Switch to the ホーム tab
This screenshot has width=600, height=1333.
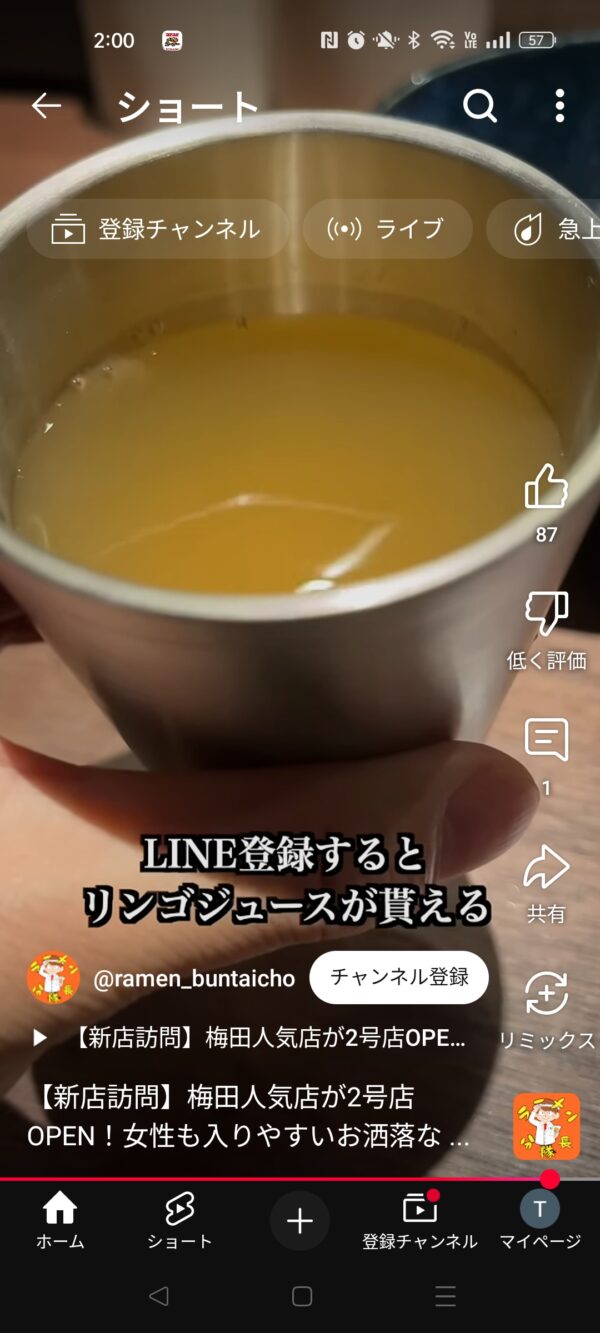pos(60,1221)
